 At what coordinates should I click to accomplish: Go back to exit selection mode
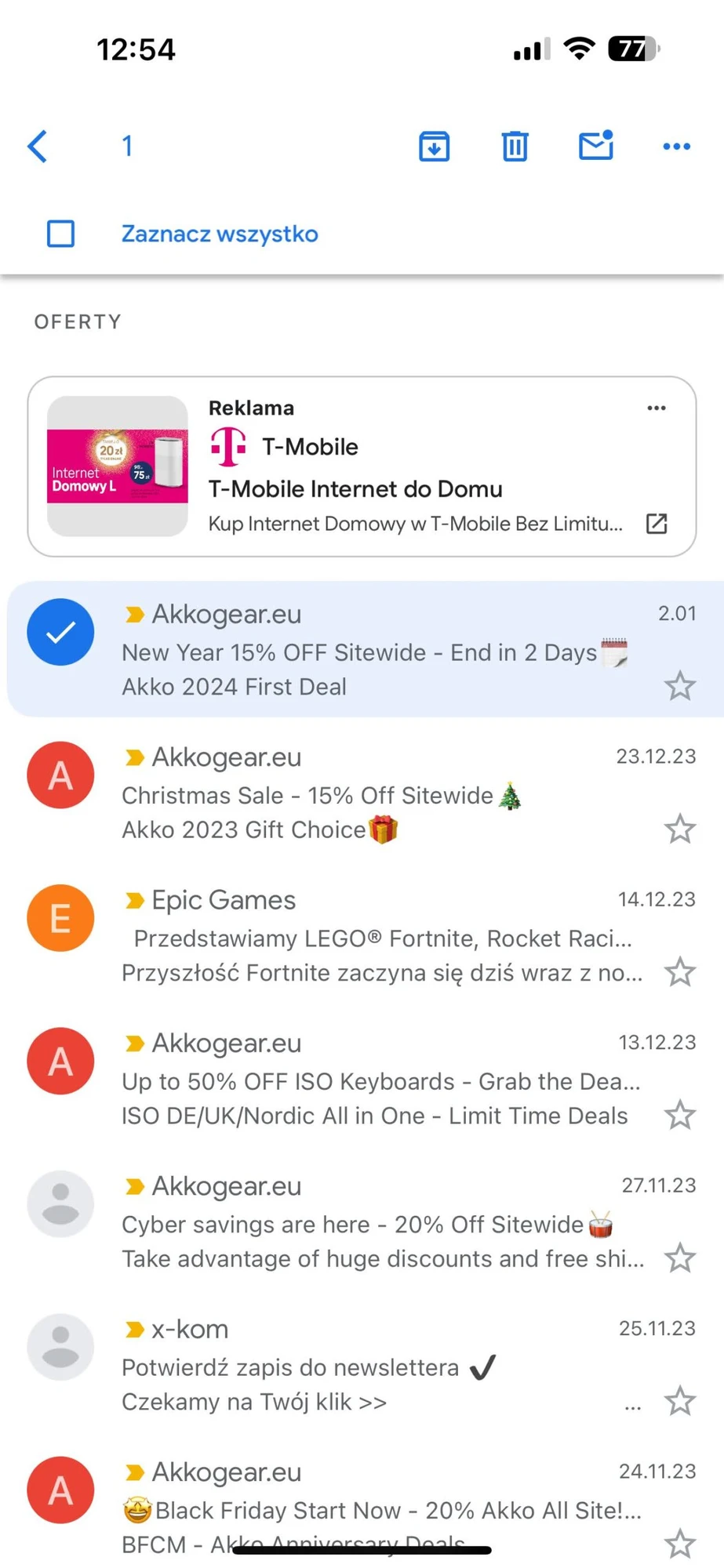click(38, 147)
